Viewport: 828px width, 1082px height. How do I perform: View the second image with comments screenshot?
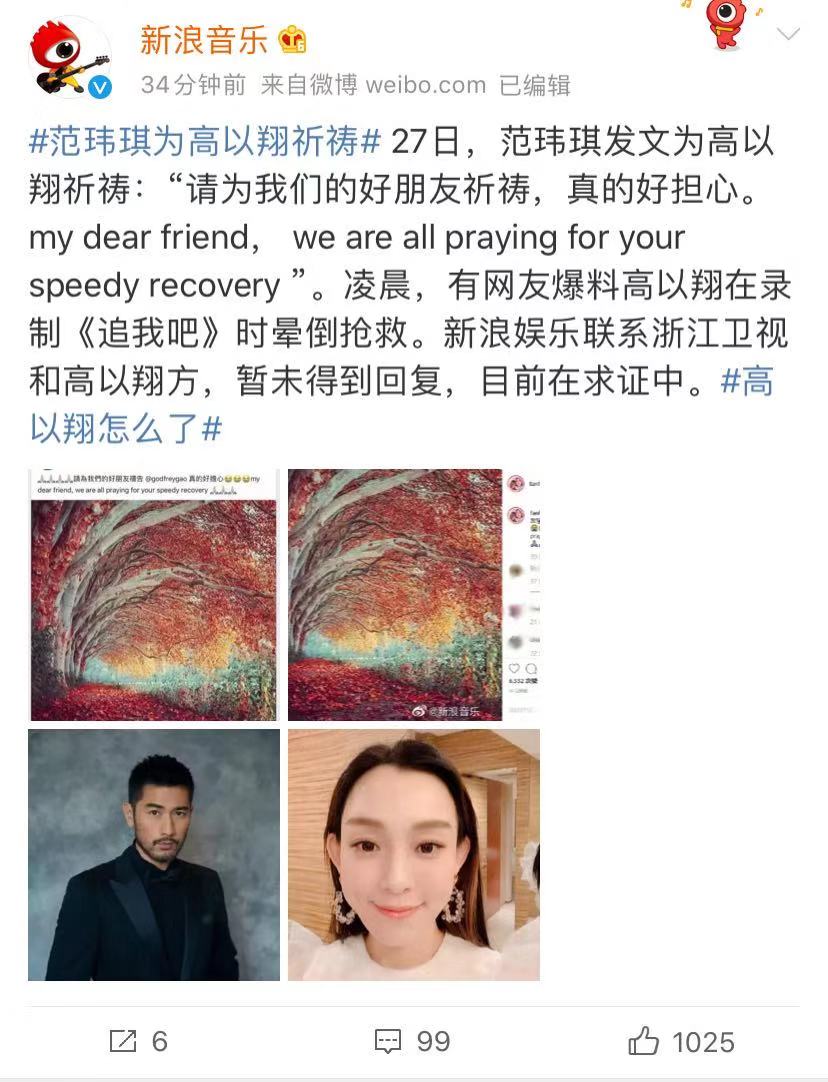point(413,594)
